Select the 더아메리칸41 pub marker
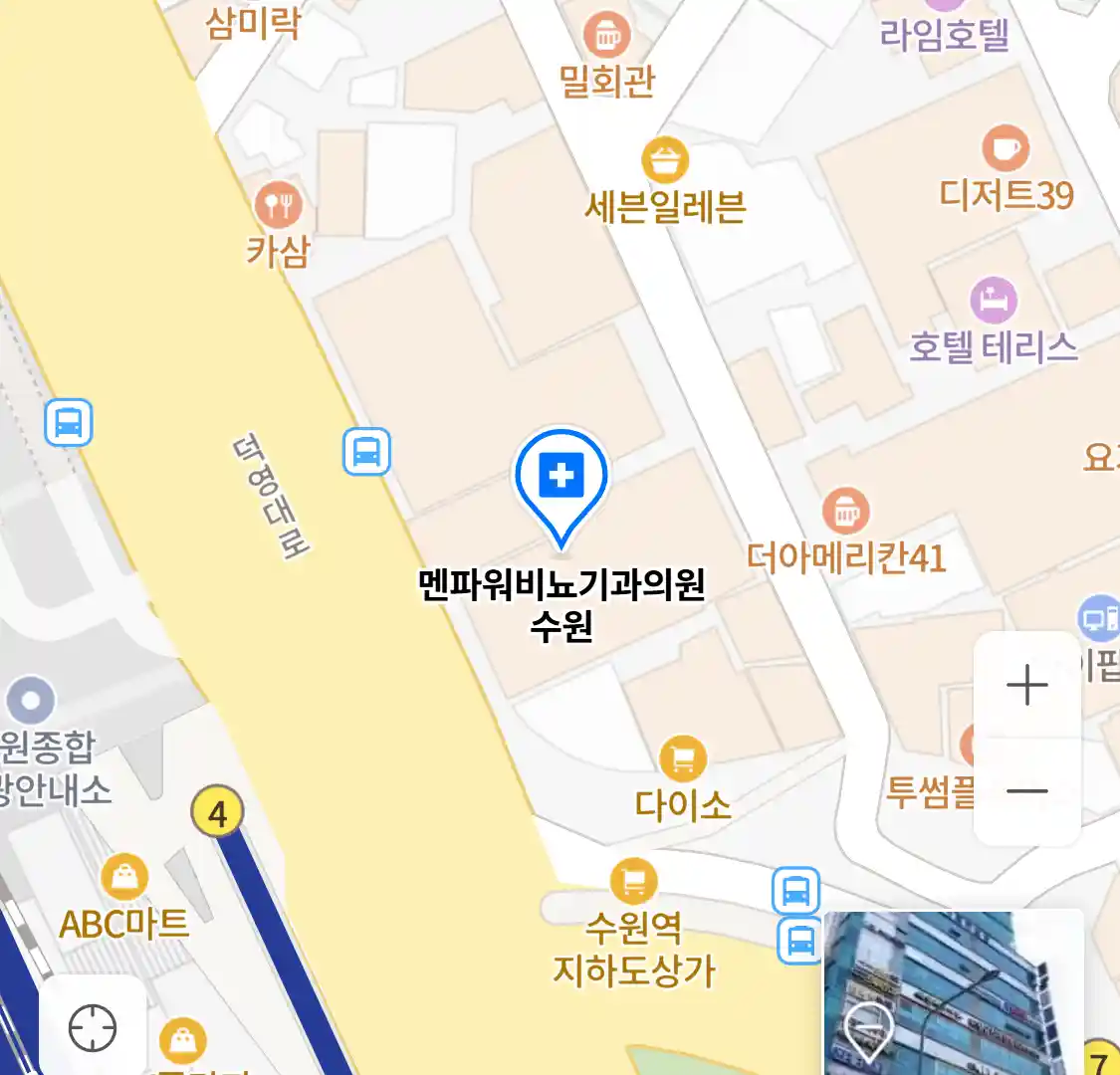Screen dimensions: 1120x1075 845,513
